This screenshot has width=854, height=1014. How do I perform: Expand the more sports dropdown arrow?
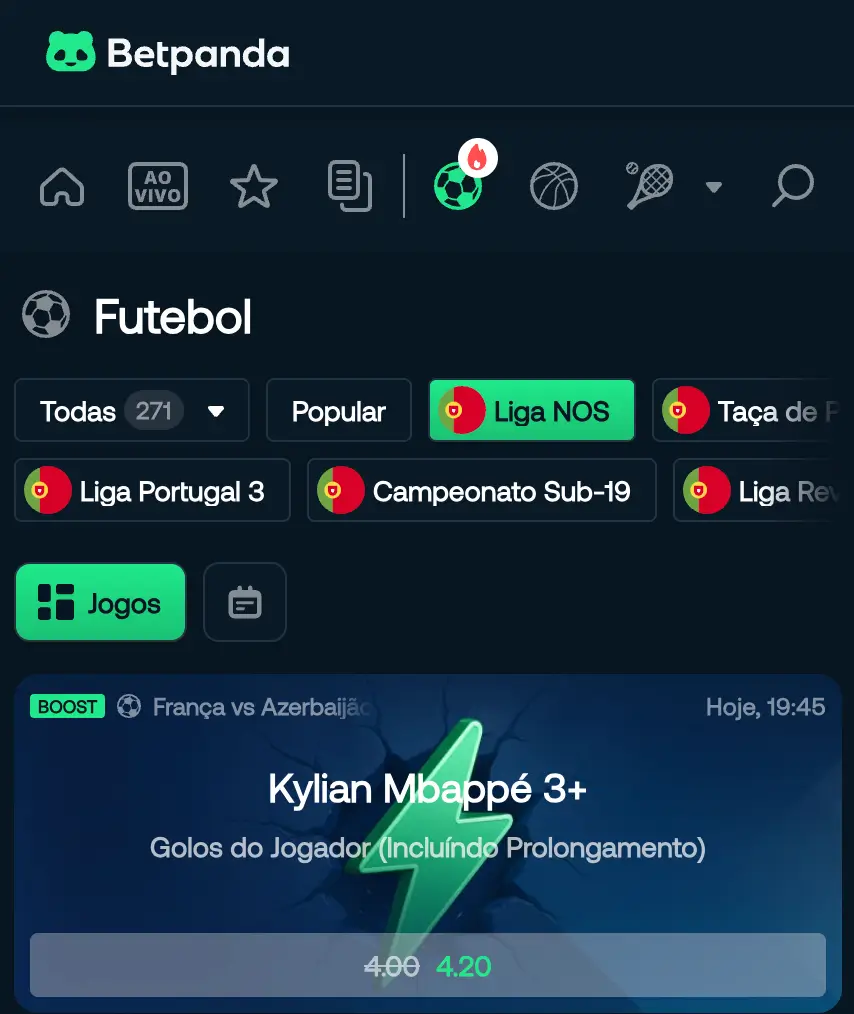pos(713,187)
